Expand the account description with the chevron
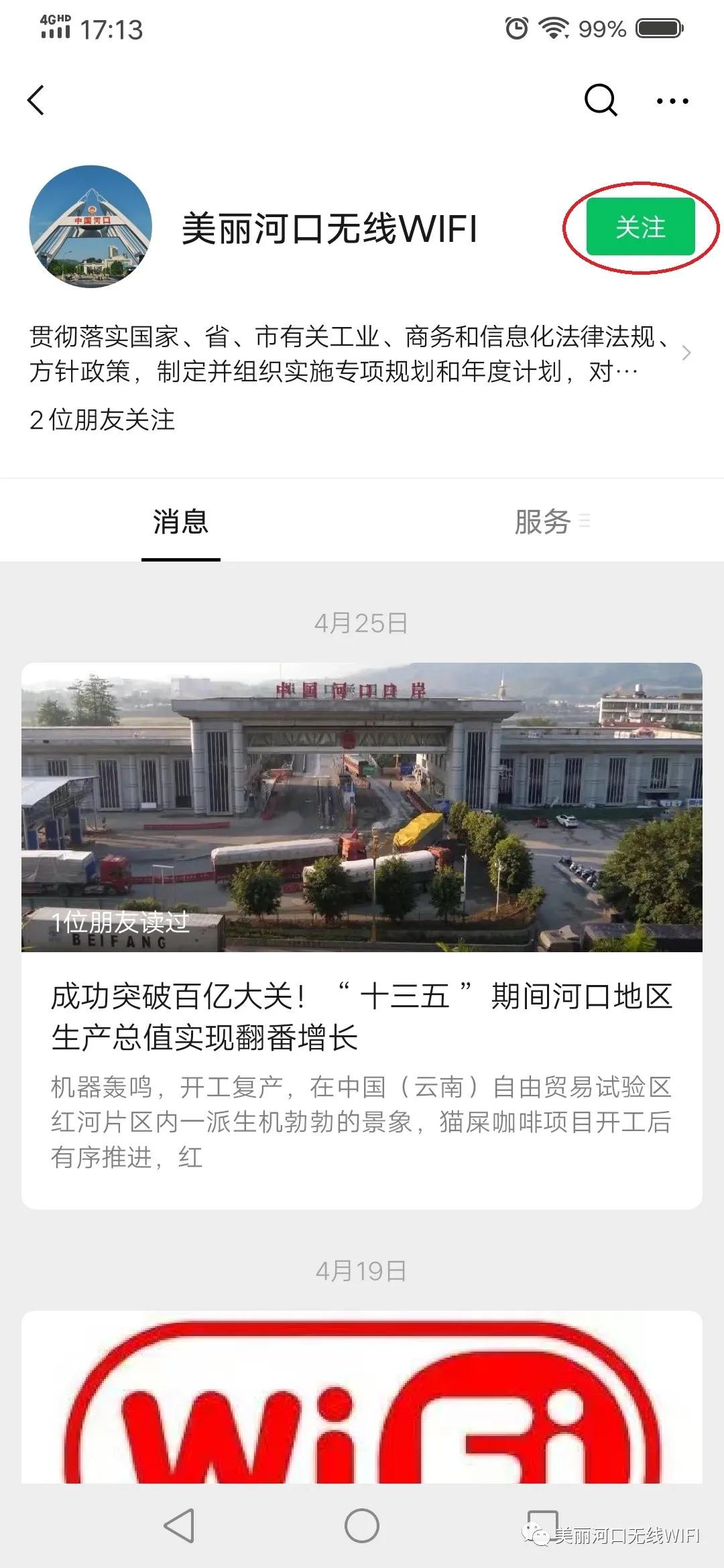Image resolution: width=724 pixels, height=1568 pixels. click(685, 354)
